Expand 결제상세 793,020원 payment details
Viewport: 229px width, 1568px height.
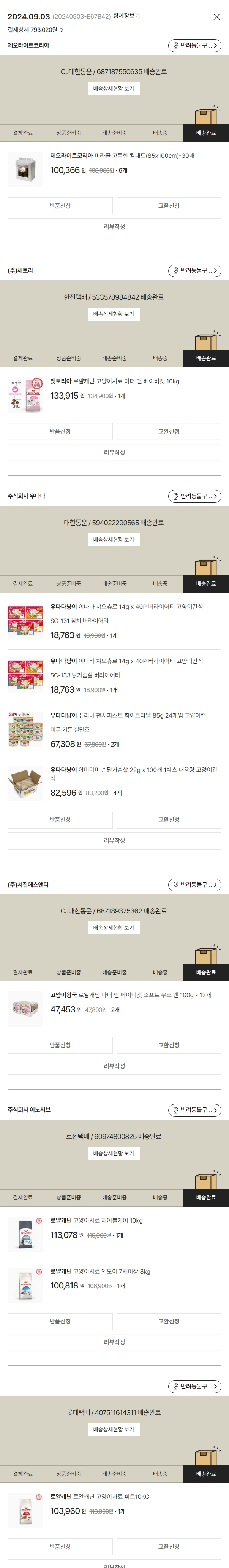[35, 30]
